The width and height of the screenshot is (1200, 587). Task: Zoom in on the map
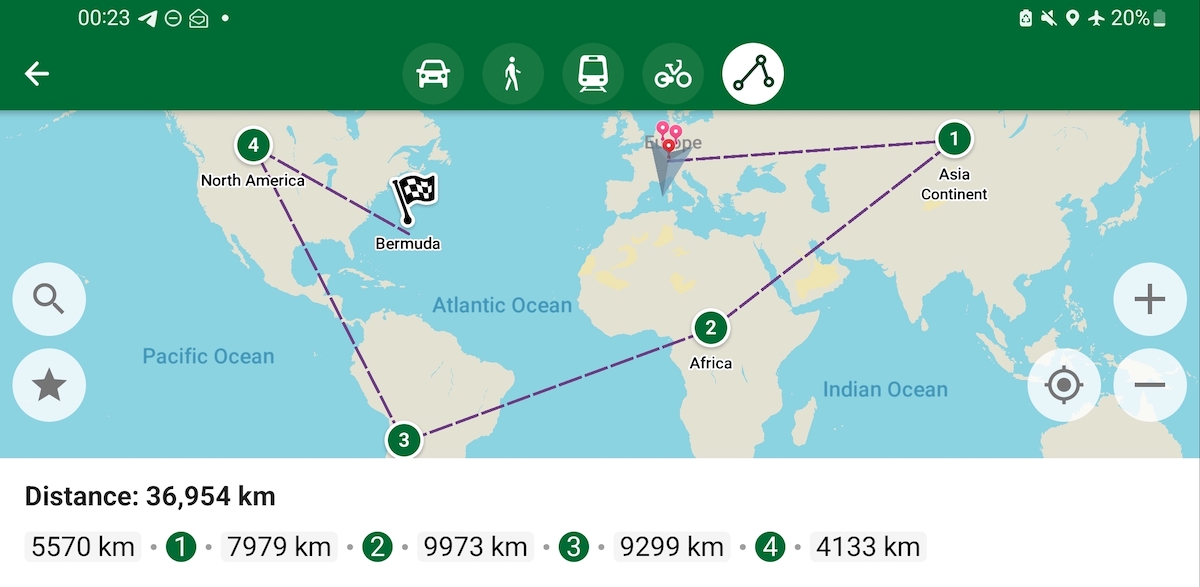pos(1150,298)
